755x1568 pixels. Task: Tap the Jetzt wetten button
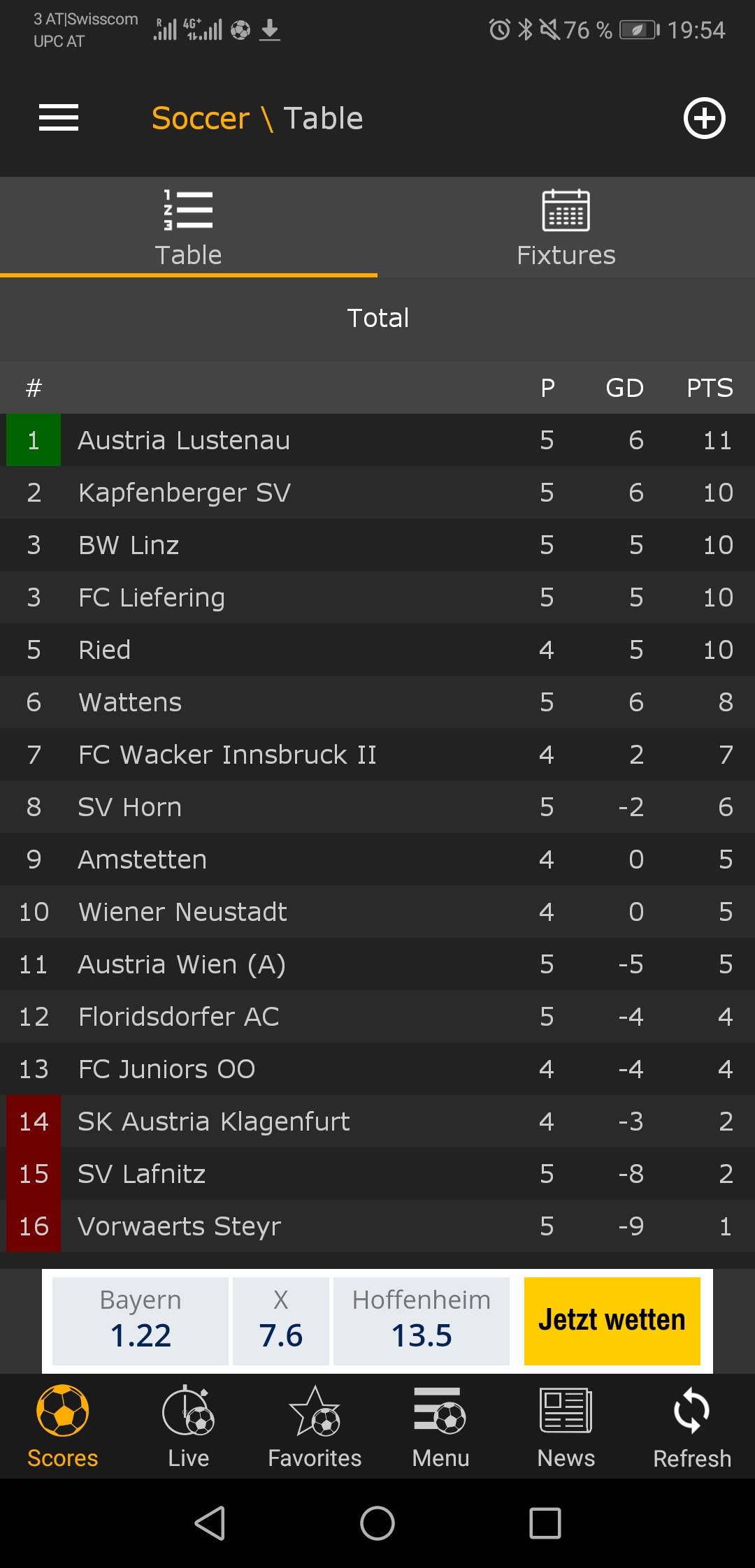click(x=612, y=1321)
